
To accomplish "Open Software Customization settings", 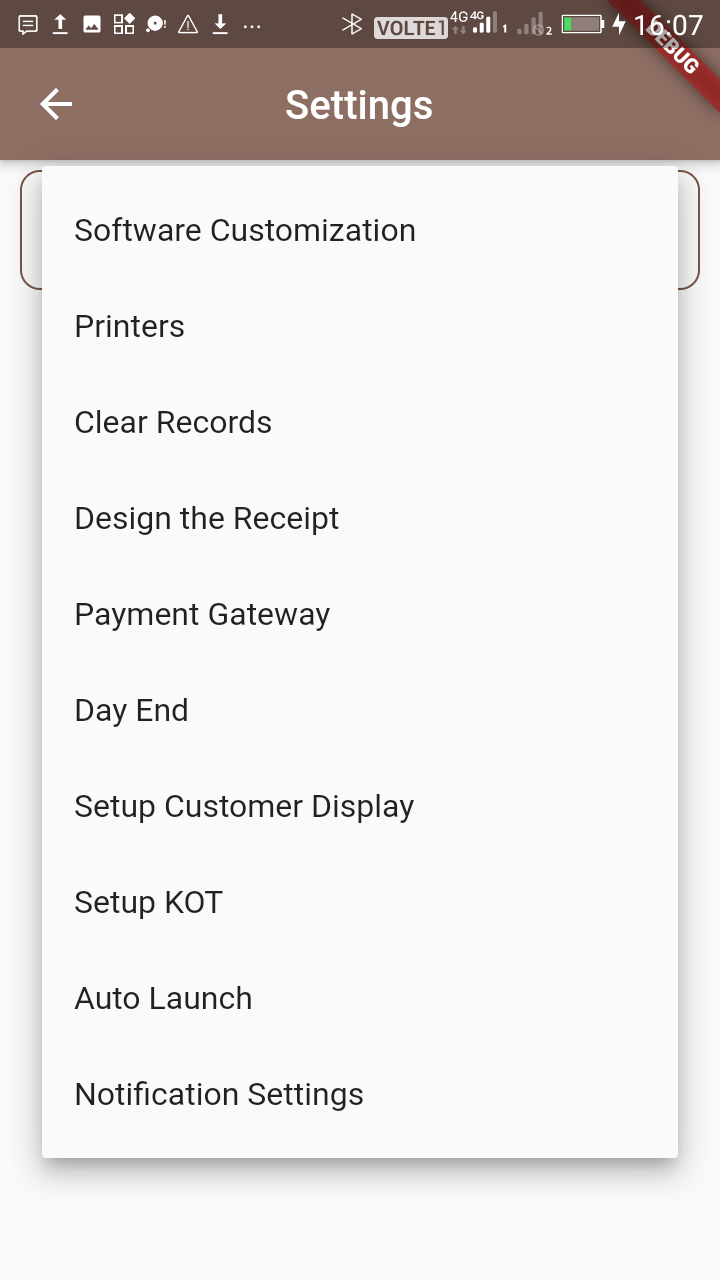I will pyautogui.click(x=245, y=230).
